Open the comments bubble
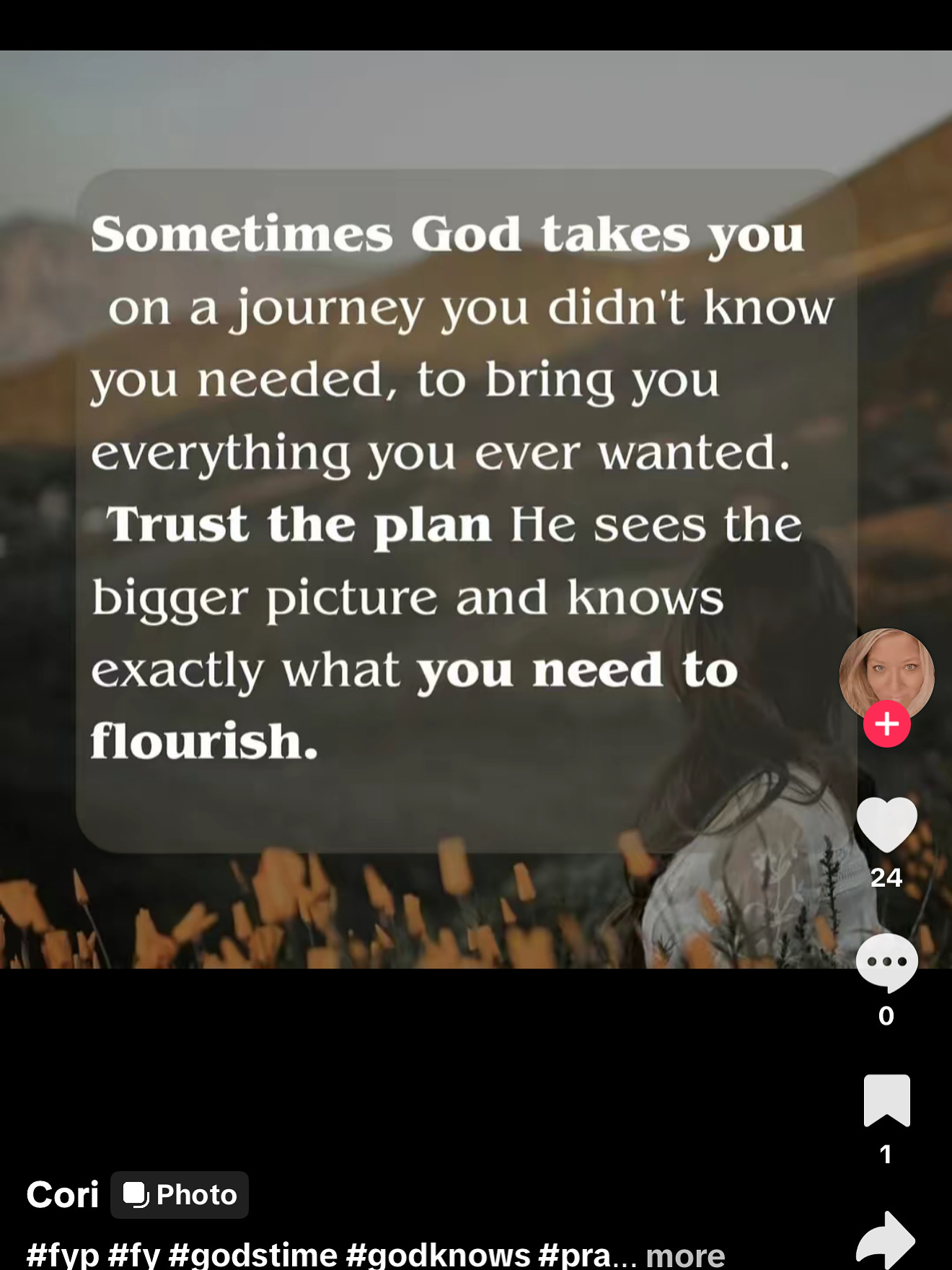 coord(886,963)
